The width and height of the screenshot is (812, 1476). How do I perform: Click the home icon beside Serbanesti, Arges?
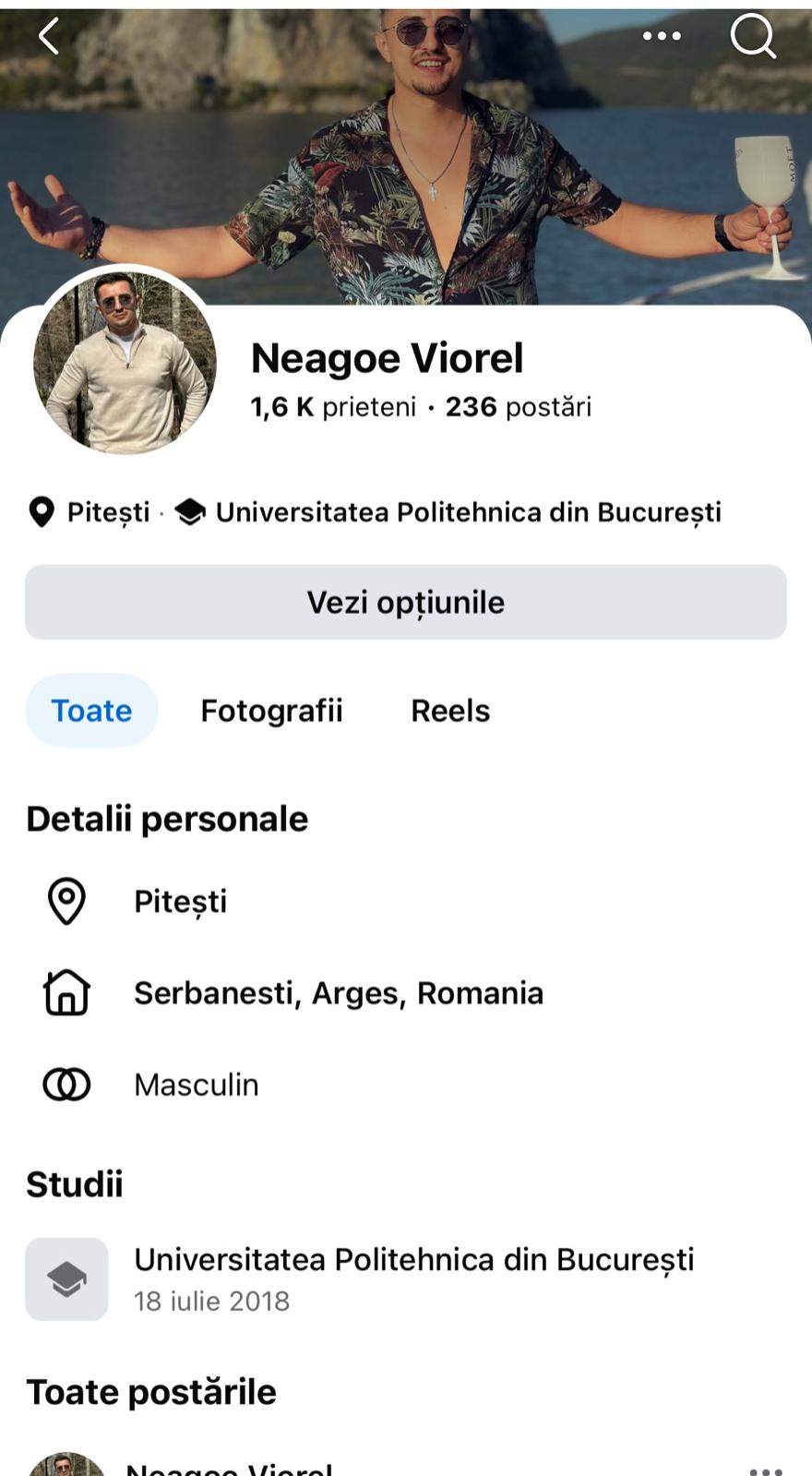[x=66, y=992]
